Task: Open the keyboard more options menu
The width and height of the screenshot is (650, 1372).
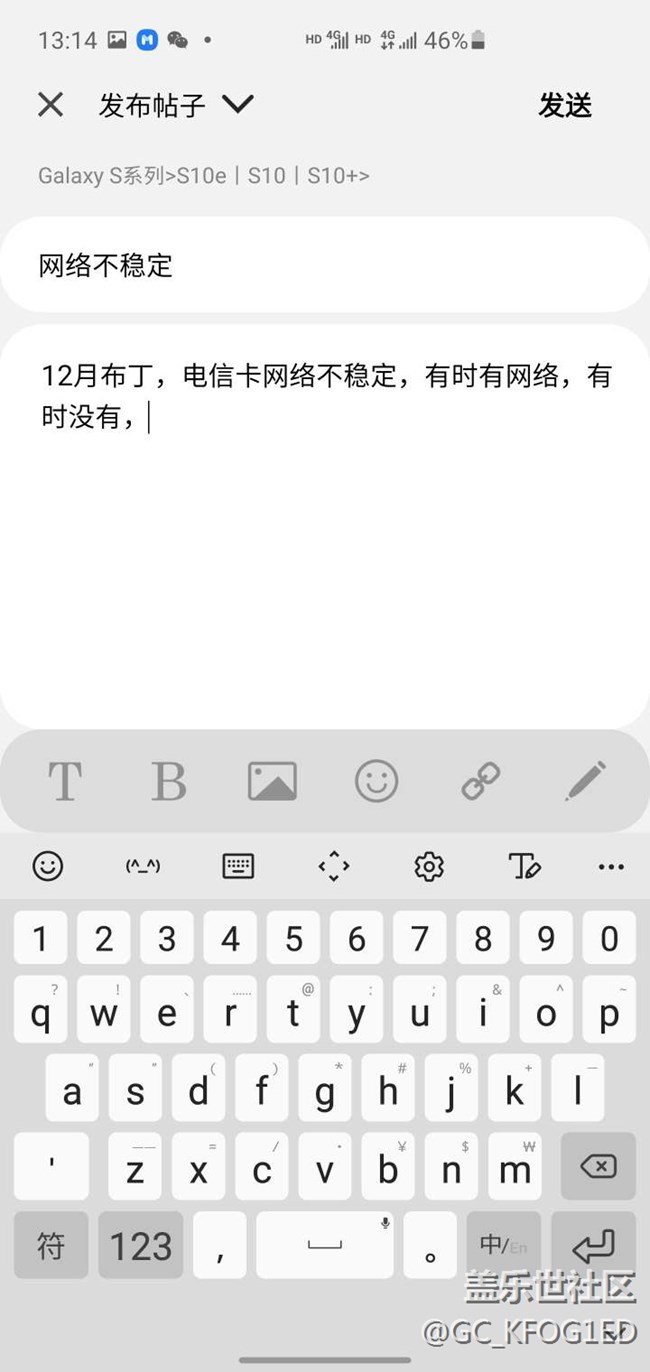Action: pyautogui.click(x=610, y=866)
